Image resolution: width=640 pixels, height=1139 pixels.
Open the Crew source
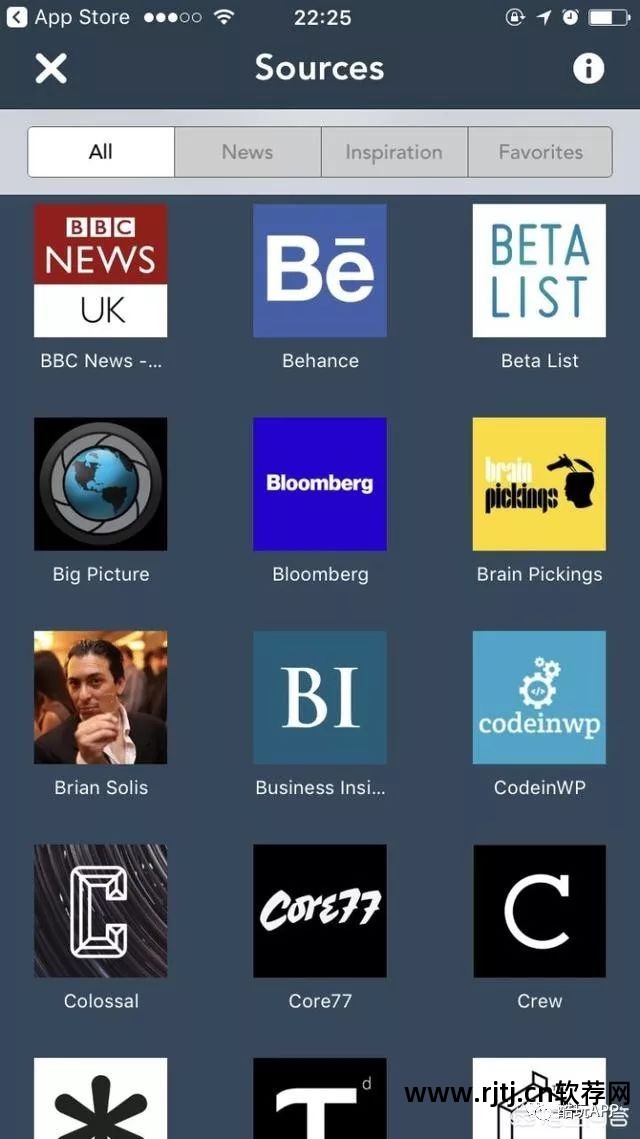tap(539, 910)
